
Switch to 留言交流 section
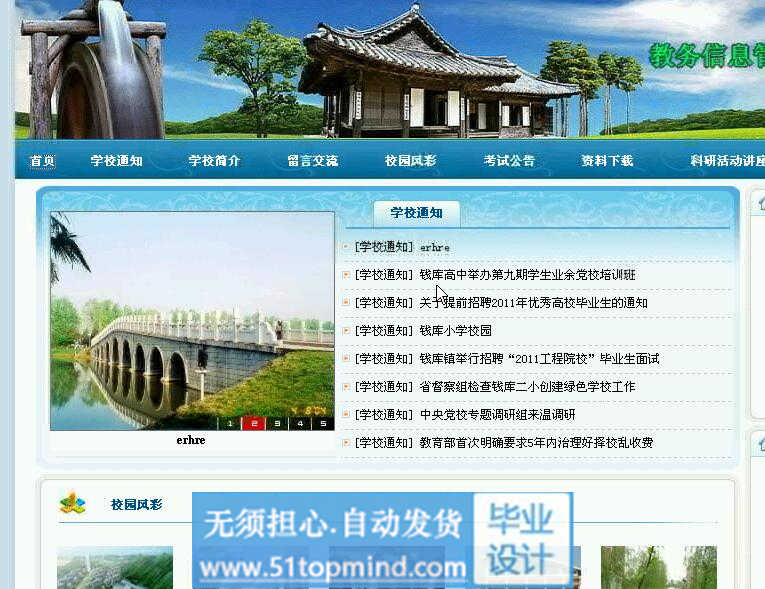click(312, 161)
